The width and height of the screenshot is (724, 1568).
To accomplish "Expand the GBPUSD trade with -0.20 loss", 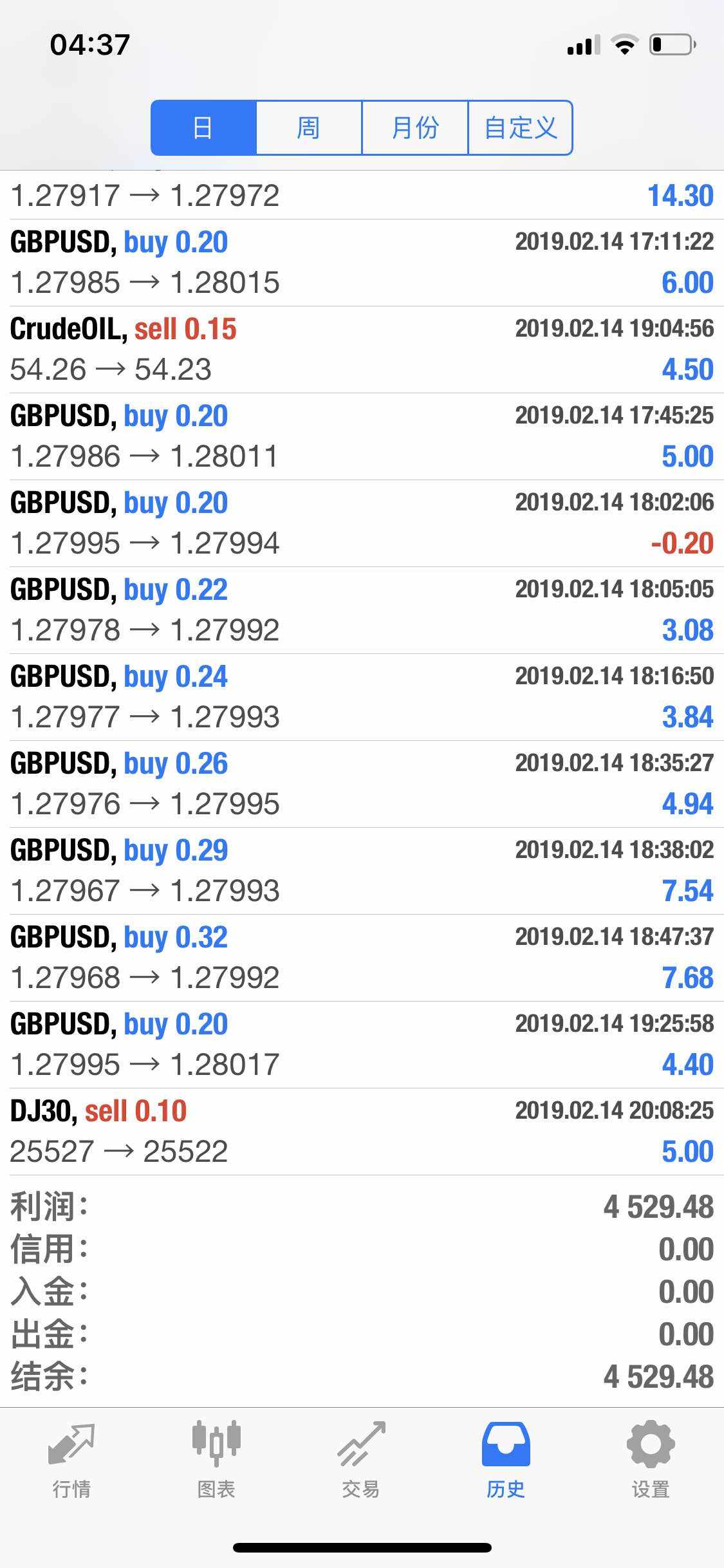I will 362,523.
